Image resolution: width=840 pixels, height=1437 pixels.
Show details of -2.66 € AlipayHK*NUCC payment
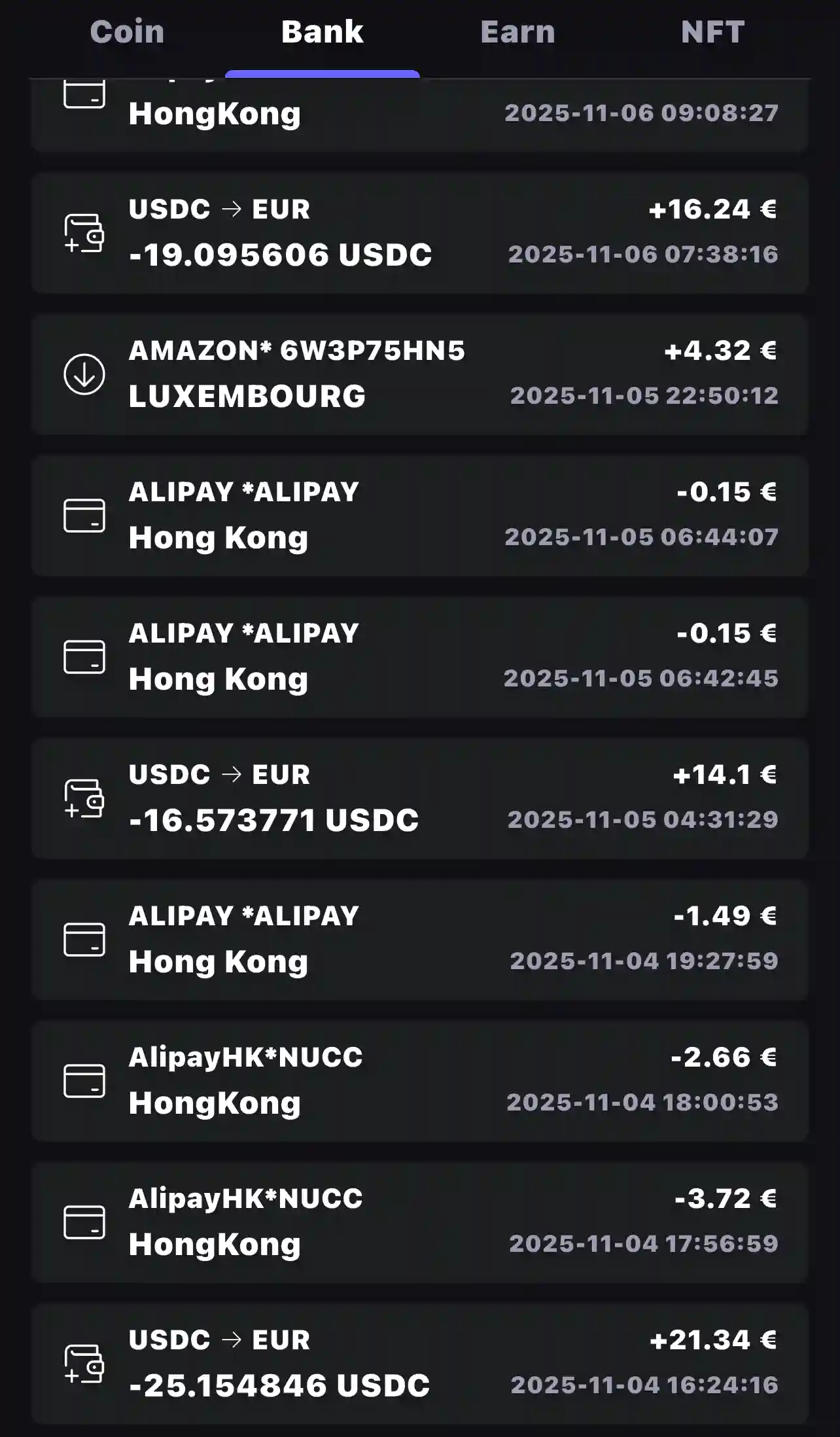pyautogui.click(x=419, y=1080)
